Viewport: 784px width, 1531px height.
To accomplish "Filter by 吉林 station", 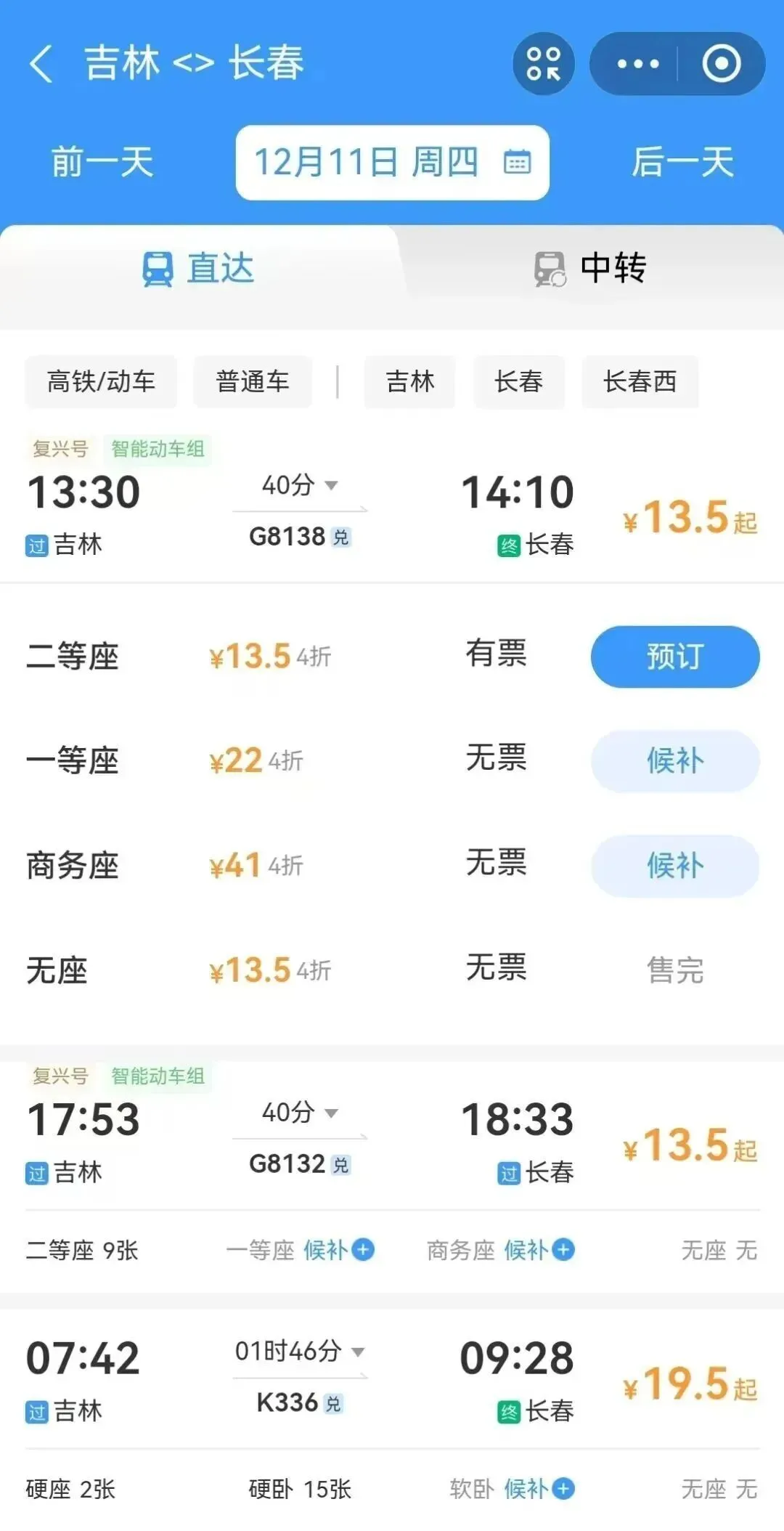I will pyautogui.click(x=410, y=381).
